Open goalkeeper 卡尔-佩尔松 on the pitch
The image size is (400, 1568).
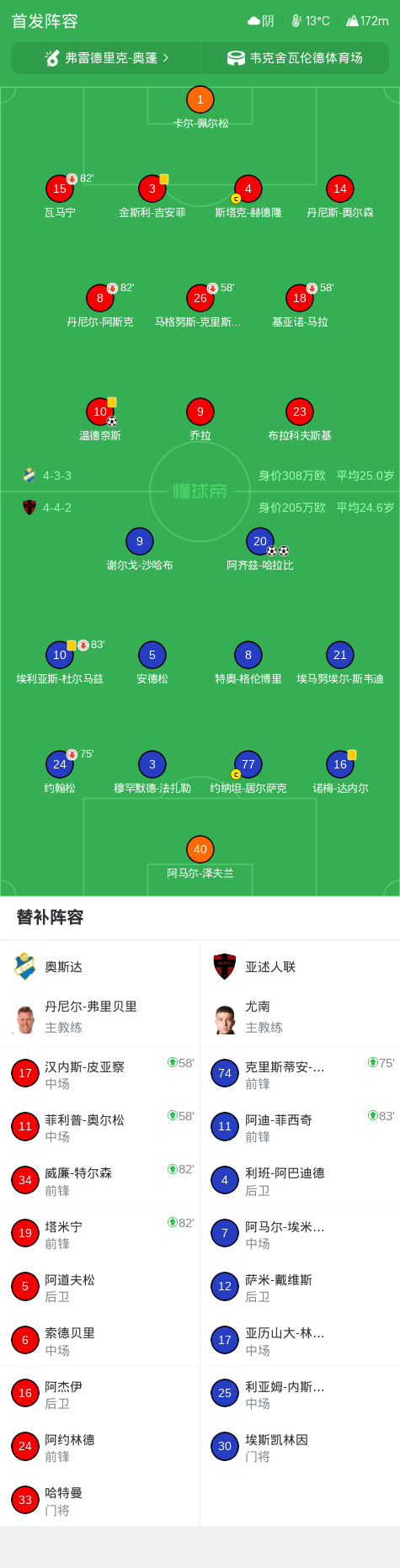coord(200,109)
